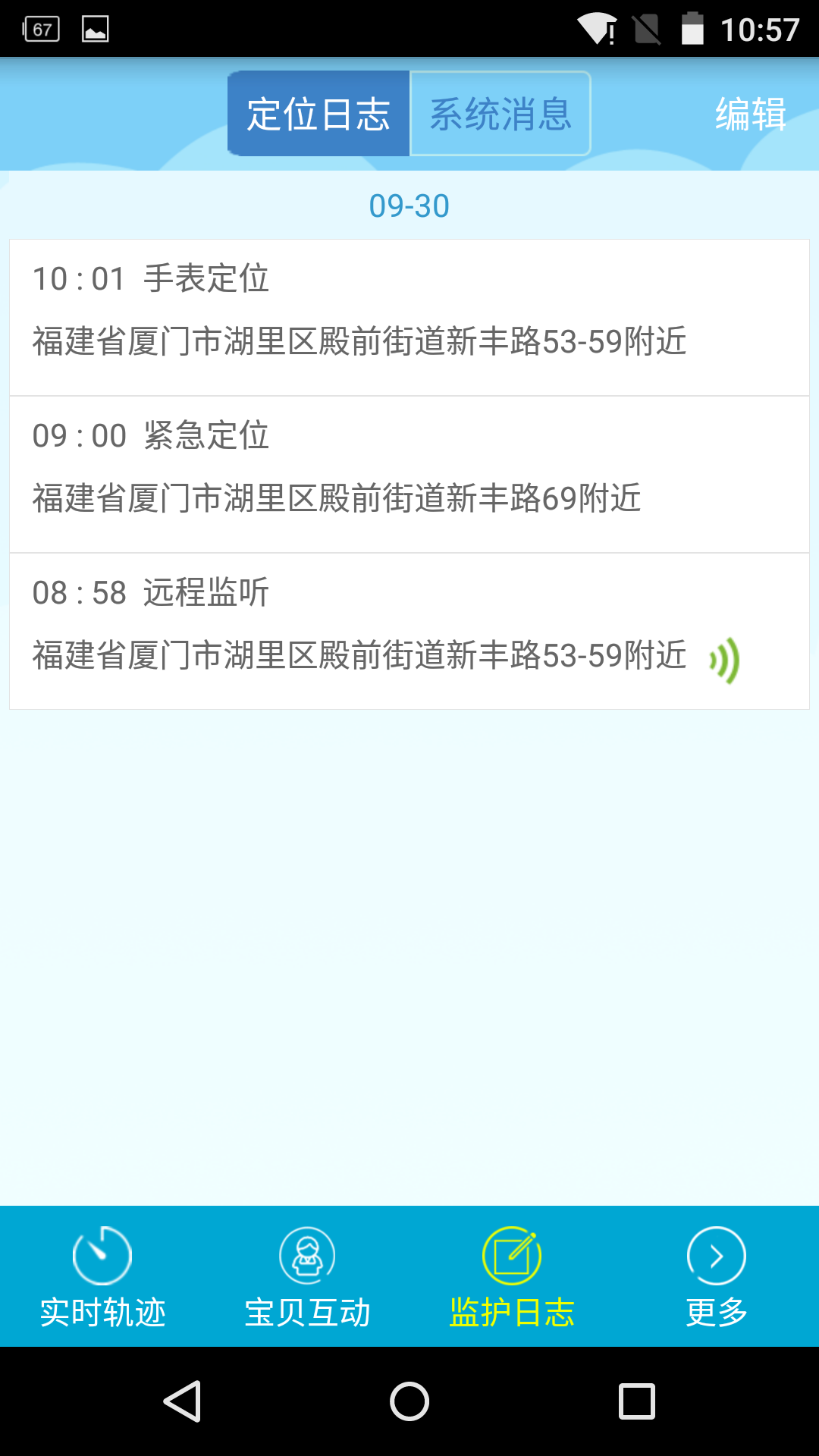This screenshot has width=819, height=1456.
Task: Click the 09-30 date label
Action: (x=409, y=205)
